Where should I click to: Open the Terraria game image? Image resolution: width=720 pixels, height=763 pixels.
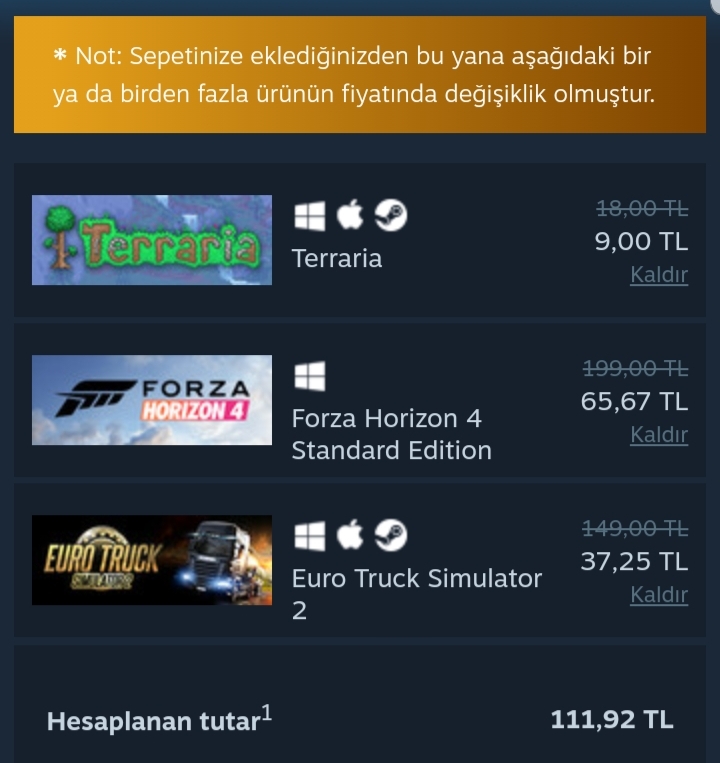152,240
